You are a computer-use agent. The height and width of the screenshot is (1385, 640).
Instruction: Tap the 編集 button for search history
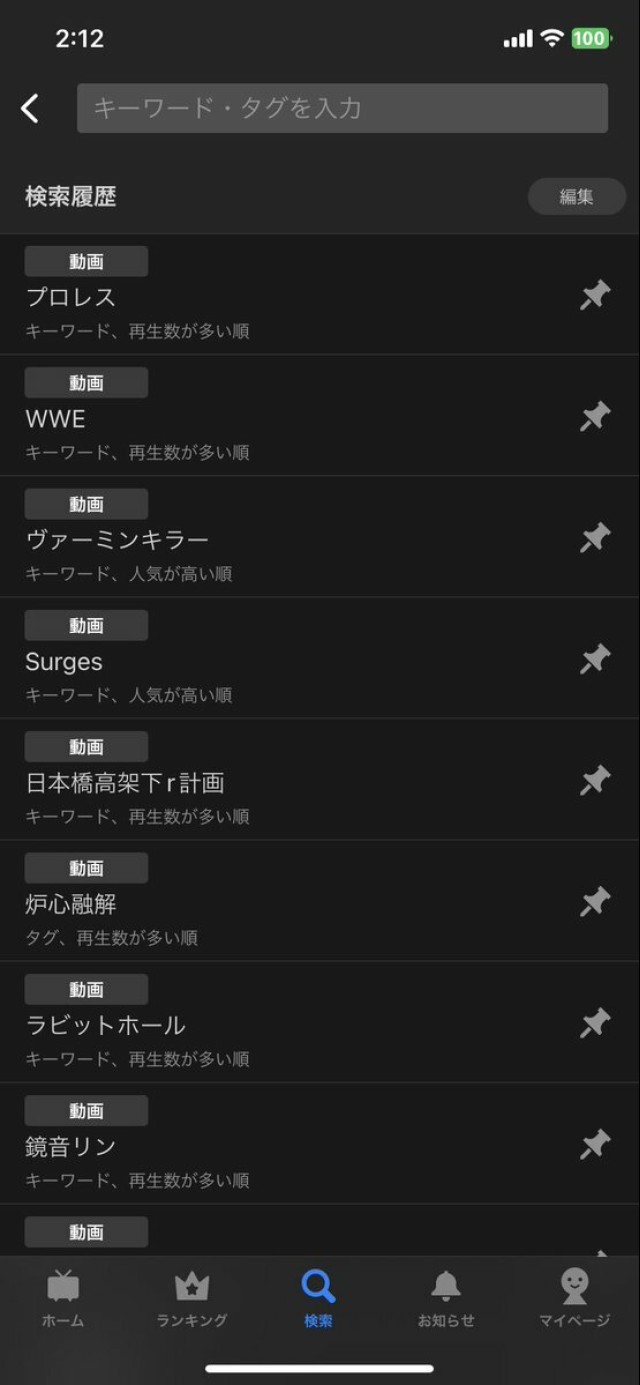[x=576, y=197]
